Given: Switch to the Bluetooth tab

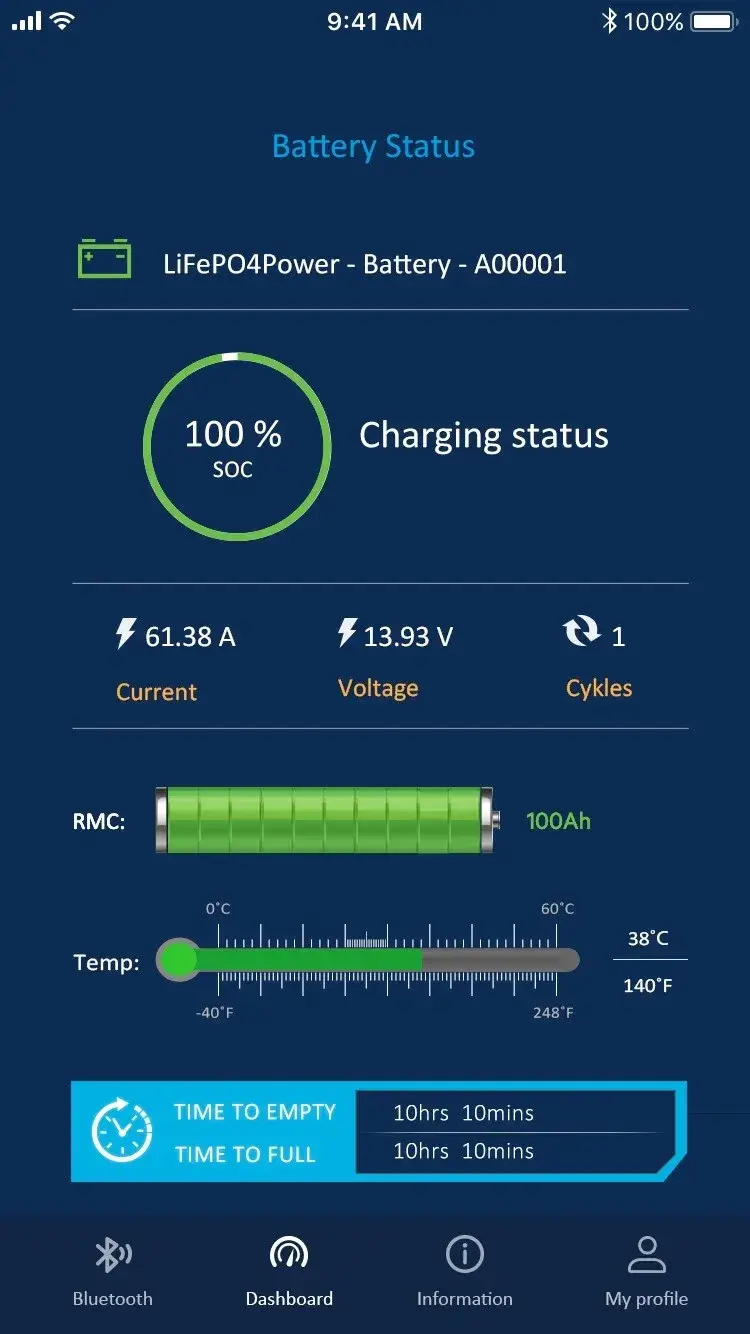Looking at the screenshot, I should (112, 1271).
